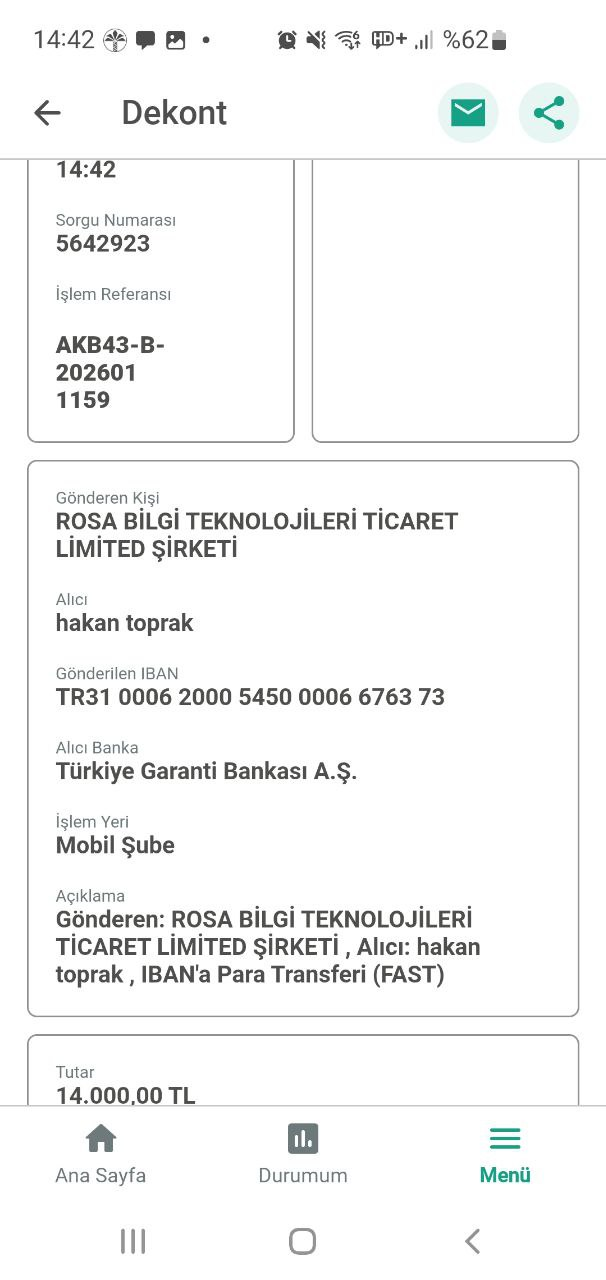This screenshot has height=1280, width=606.
Task: Go back from the Dekont screen
Action: [x=47, y=113]
